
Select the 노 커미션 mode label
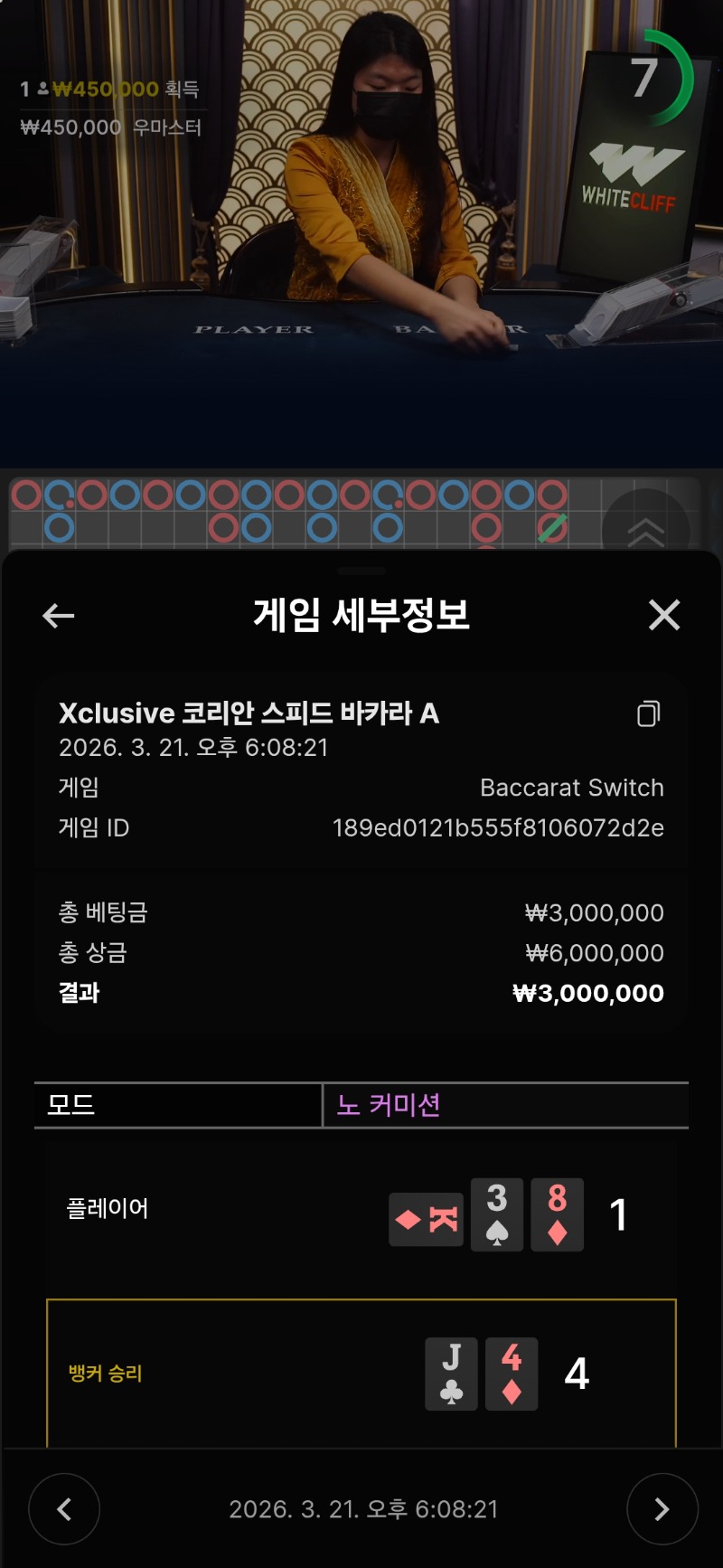click(387, 1105)
